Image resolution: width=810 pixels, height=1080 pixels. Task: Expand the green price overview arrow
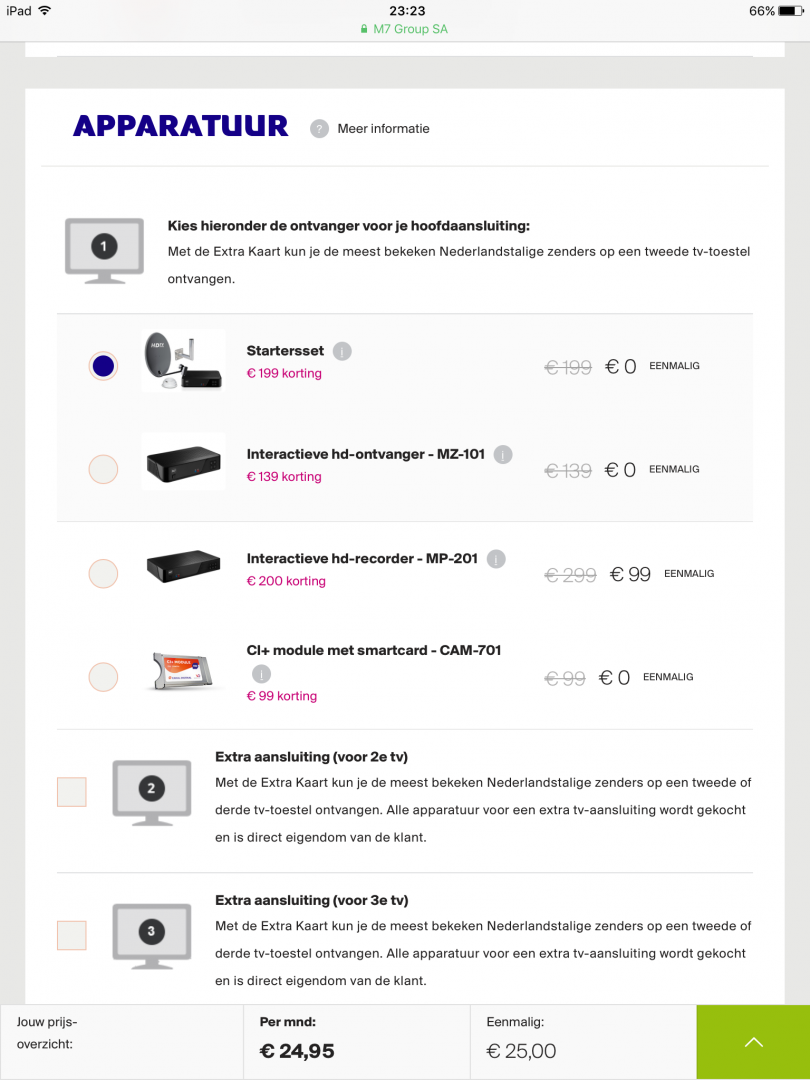[x=753, y=1042]
